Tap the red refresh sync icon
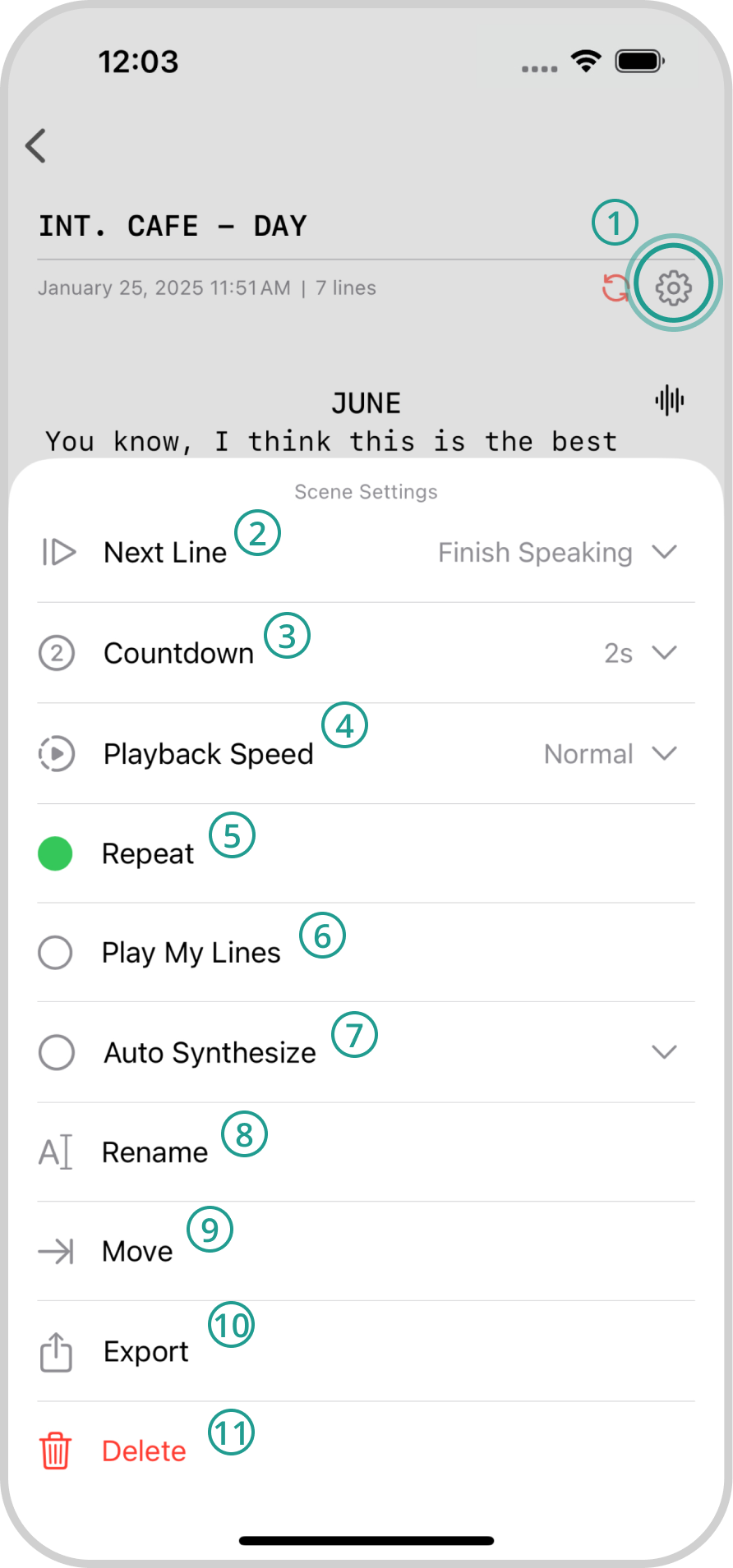Image resolution: width=733 pixels, height=1568 pixels. pos(615,287)
